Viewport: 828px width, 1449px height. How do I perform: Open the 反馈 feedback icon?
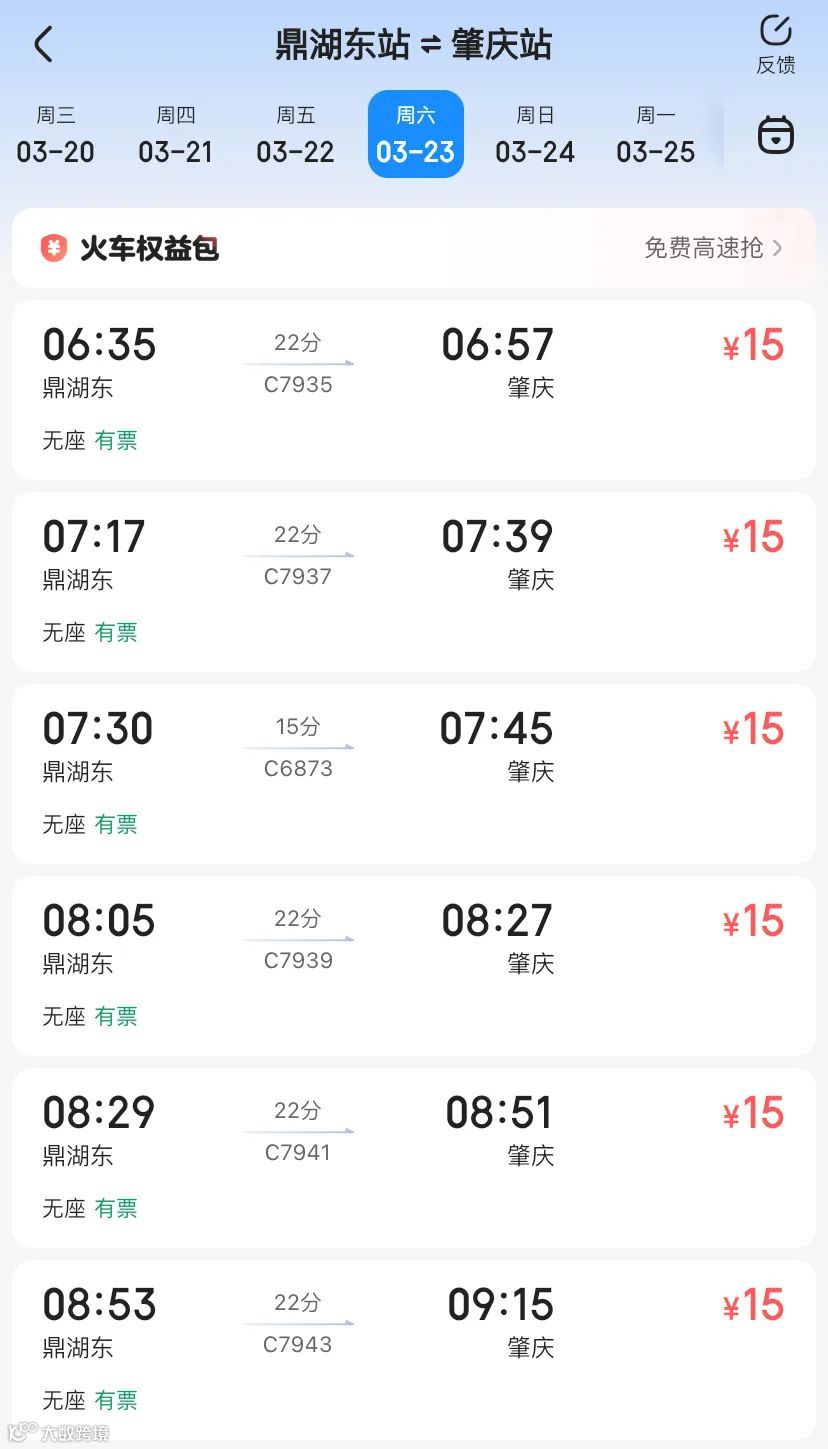pyautogui.click(x=775, y=44)
